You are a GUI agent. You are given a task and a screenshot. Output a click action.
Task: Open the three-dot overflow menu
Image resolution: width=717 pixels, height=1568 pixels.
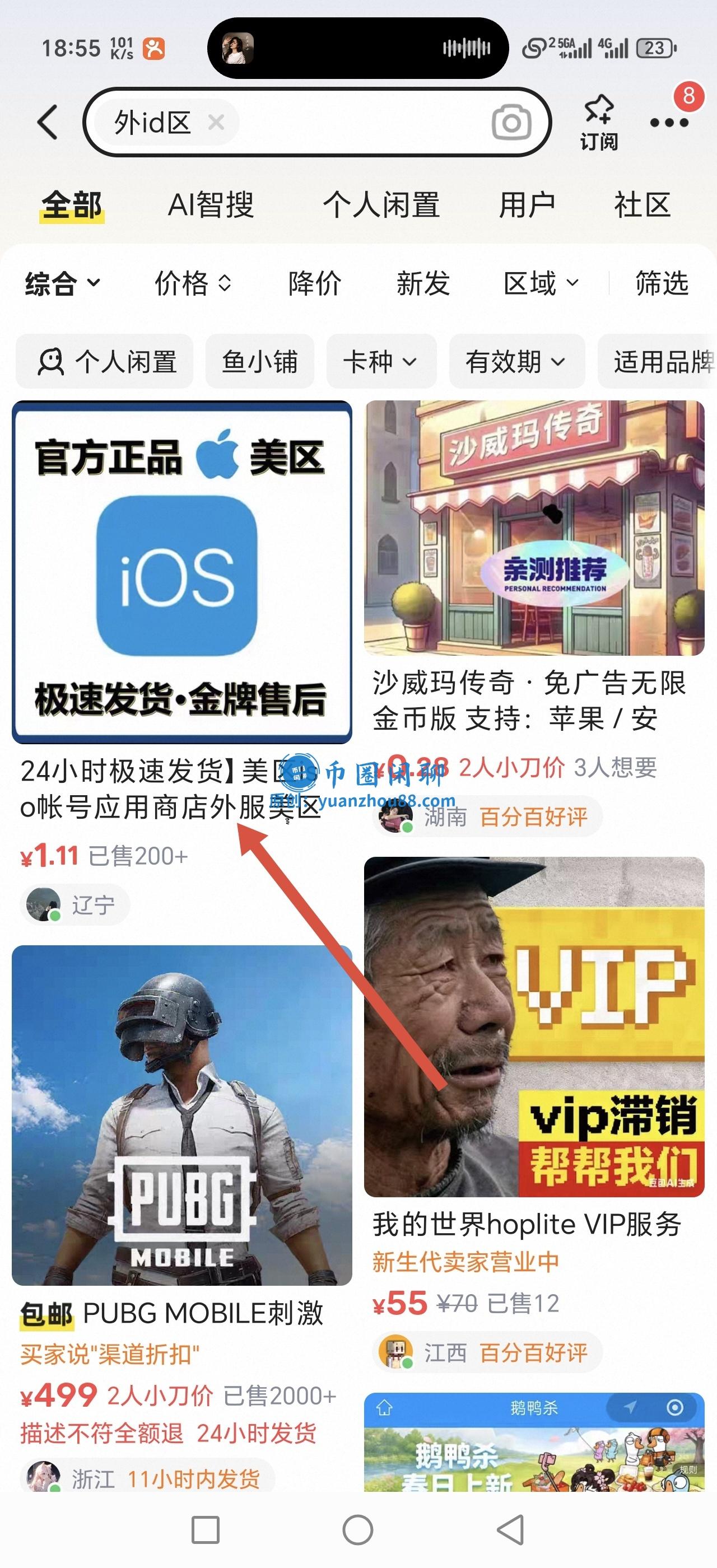coord(668,122)
